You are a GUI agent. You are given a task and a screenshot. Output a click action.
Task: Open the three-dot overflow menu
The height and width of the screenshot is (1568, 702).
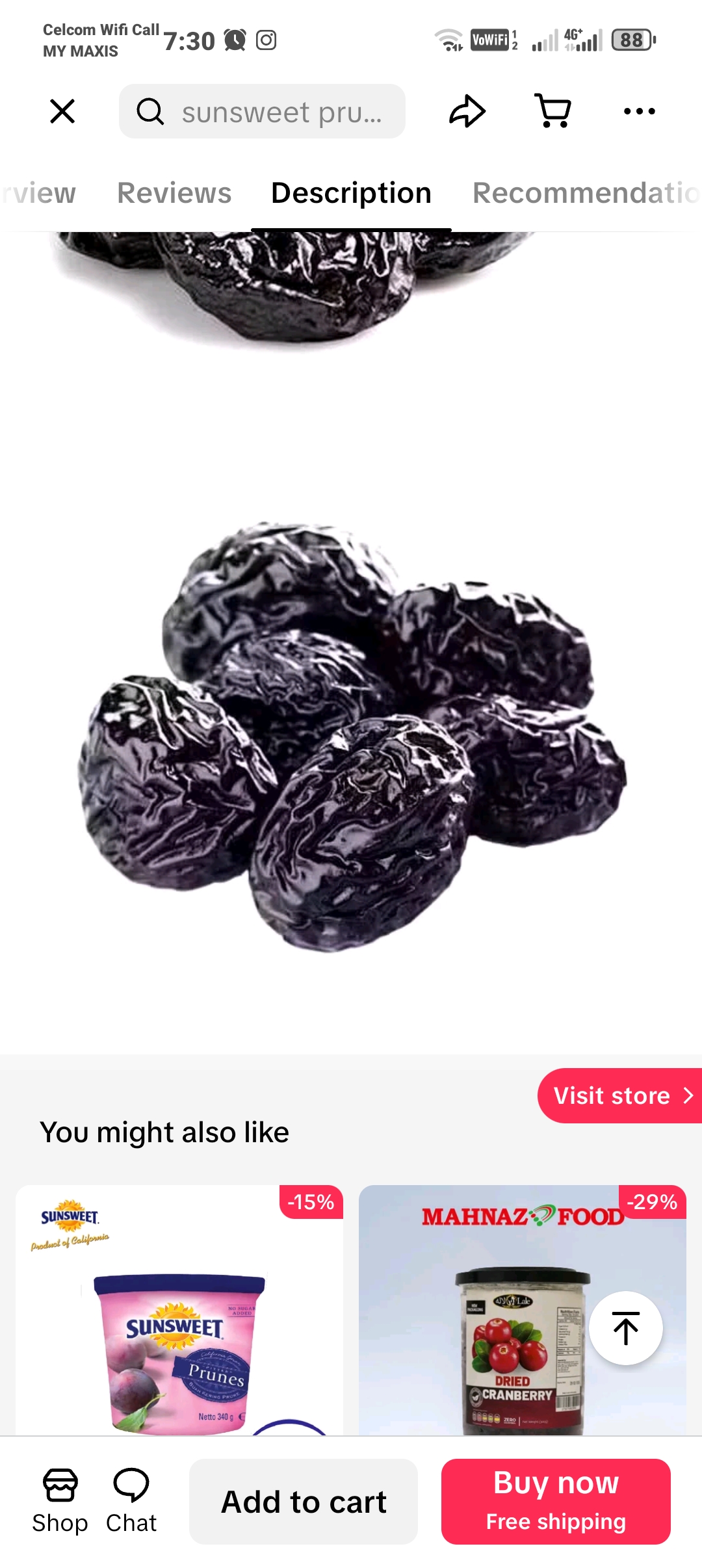(639, 111)
